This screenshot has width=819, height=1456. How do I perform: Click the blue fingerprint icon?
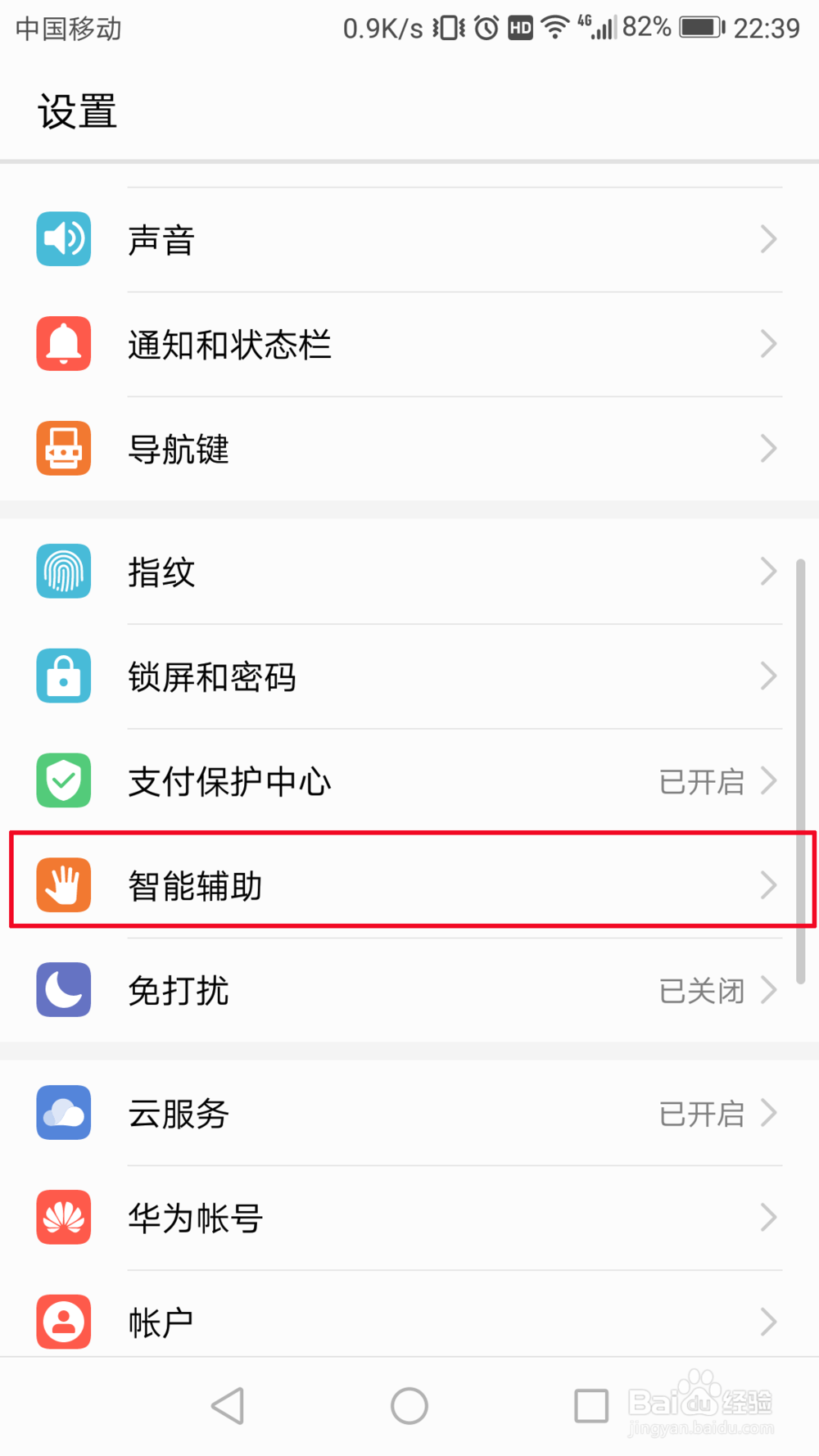coord(63,572)
